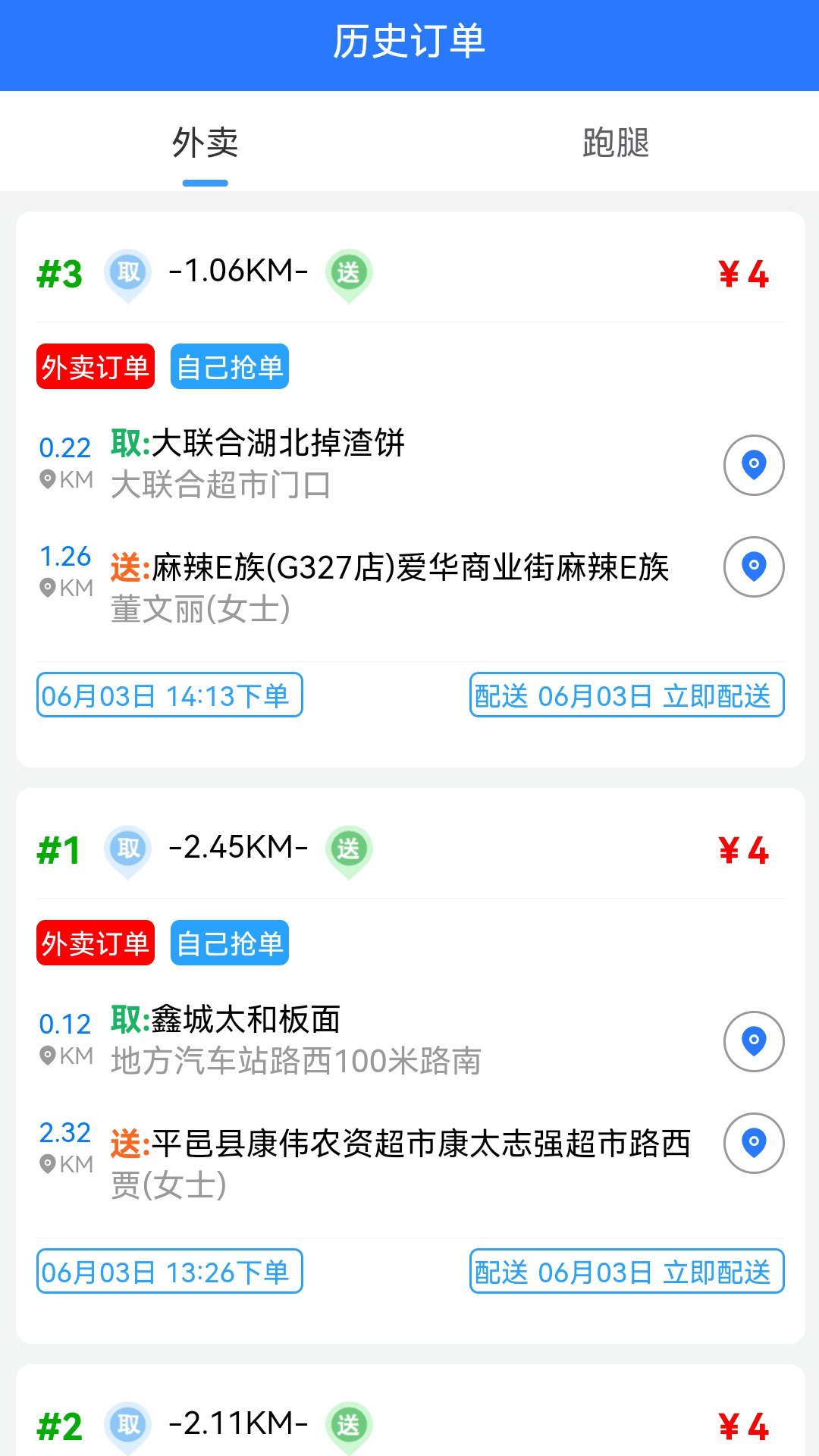Open map pin for 大联合湖北掉渣饼 pickup location
This screenshot has height=1456, width=819.
753,466
